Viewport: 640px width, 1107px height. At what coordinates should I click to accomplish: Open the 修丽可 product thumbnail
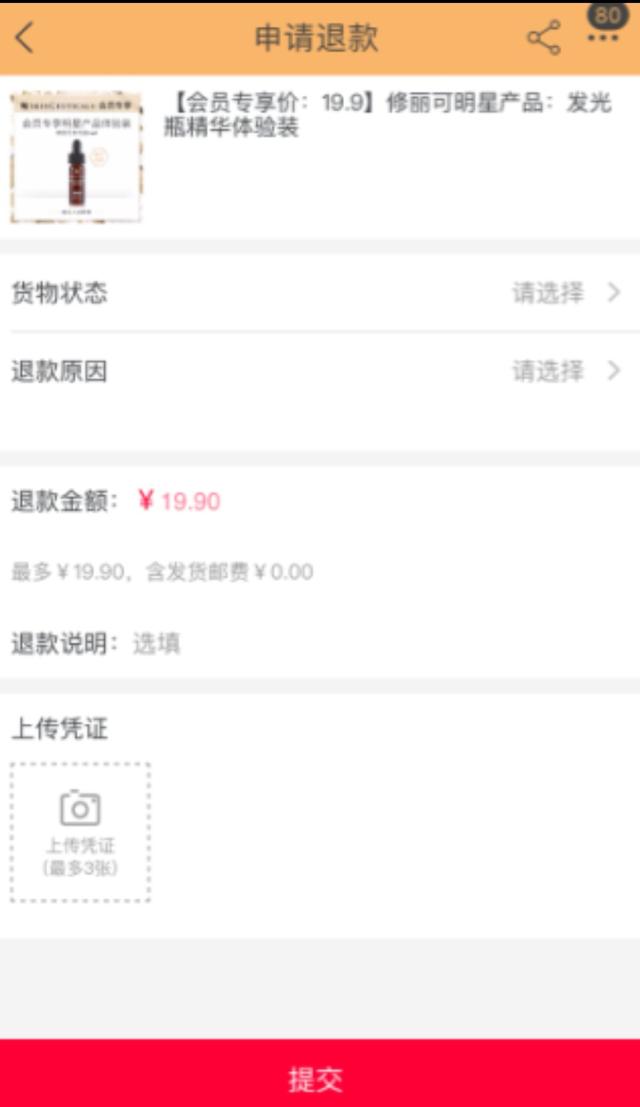click(76, 157)
